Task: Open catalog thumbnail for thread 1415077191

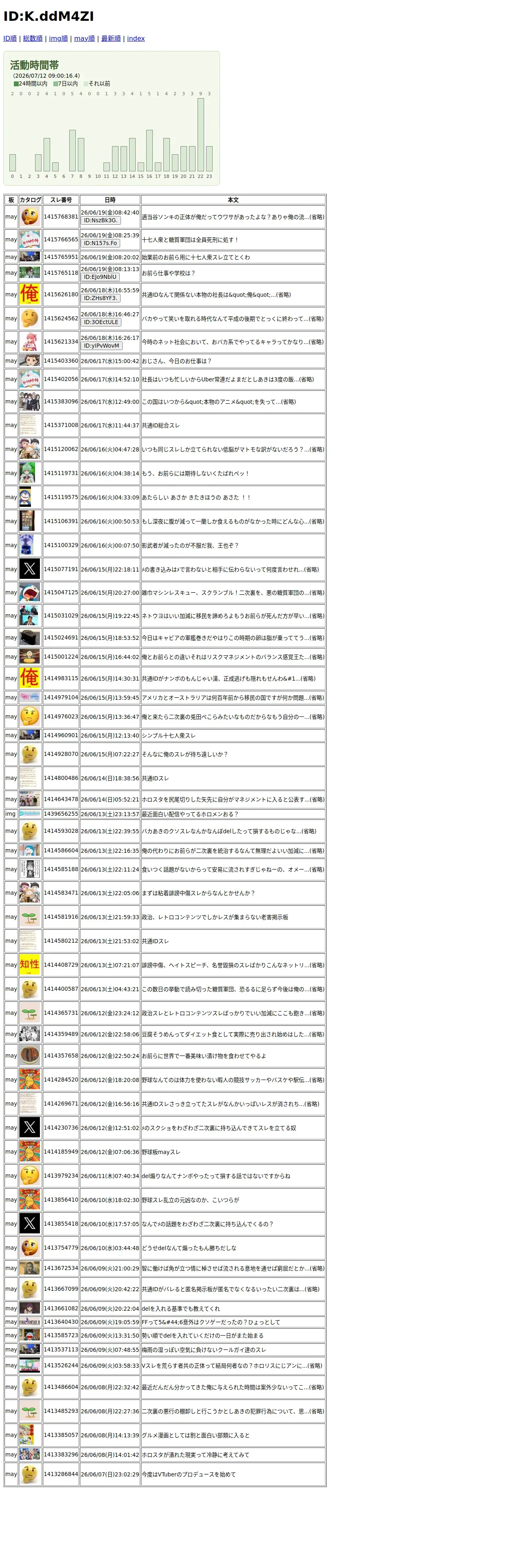Action: point(30,569)
